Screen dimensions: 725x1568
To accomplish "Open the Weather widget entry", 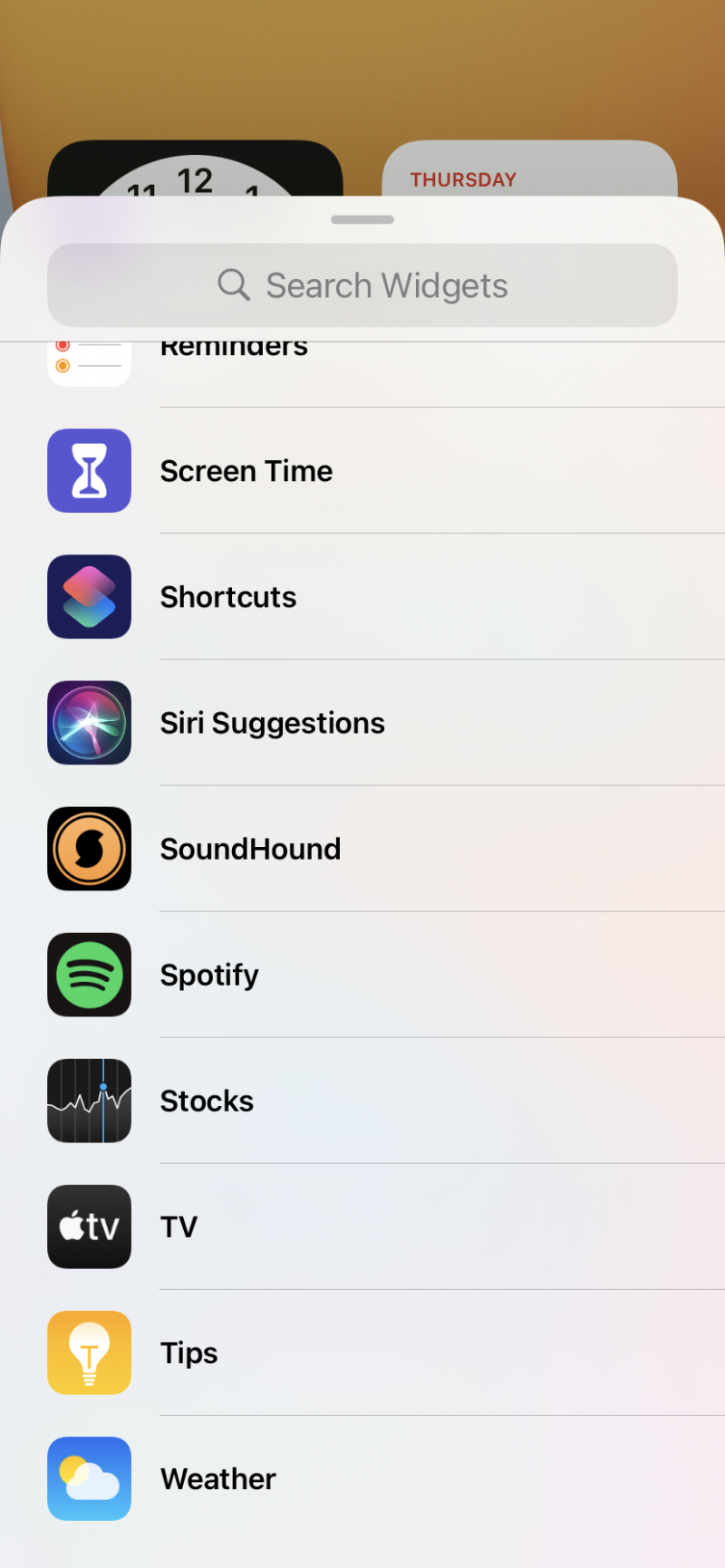I will click(x=362, y=1477).
